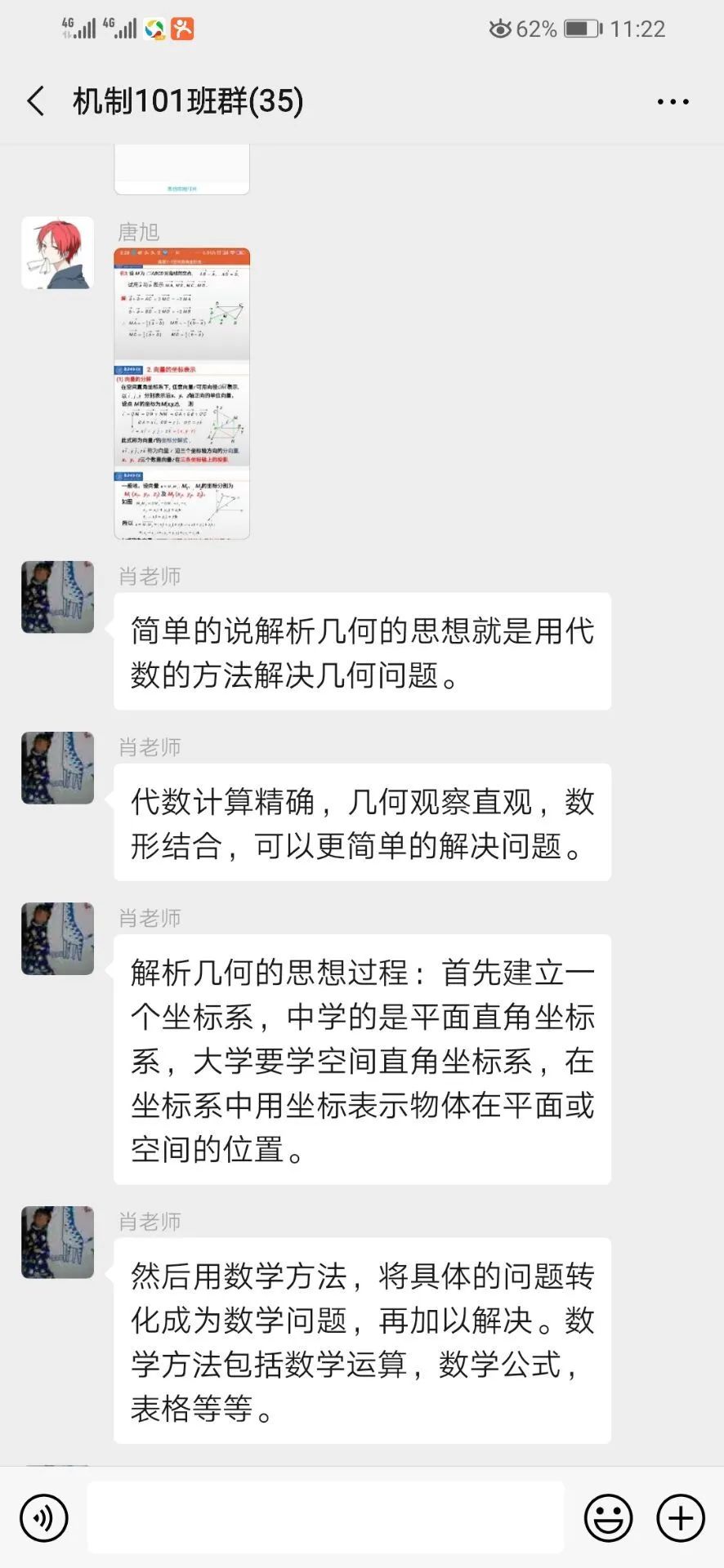Tap 肖老师's avatar beside 简单的说解析几何 message
Screen dimensions: 724x1568
(57, 597)
